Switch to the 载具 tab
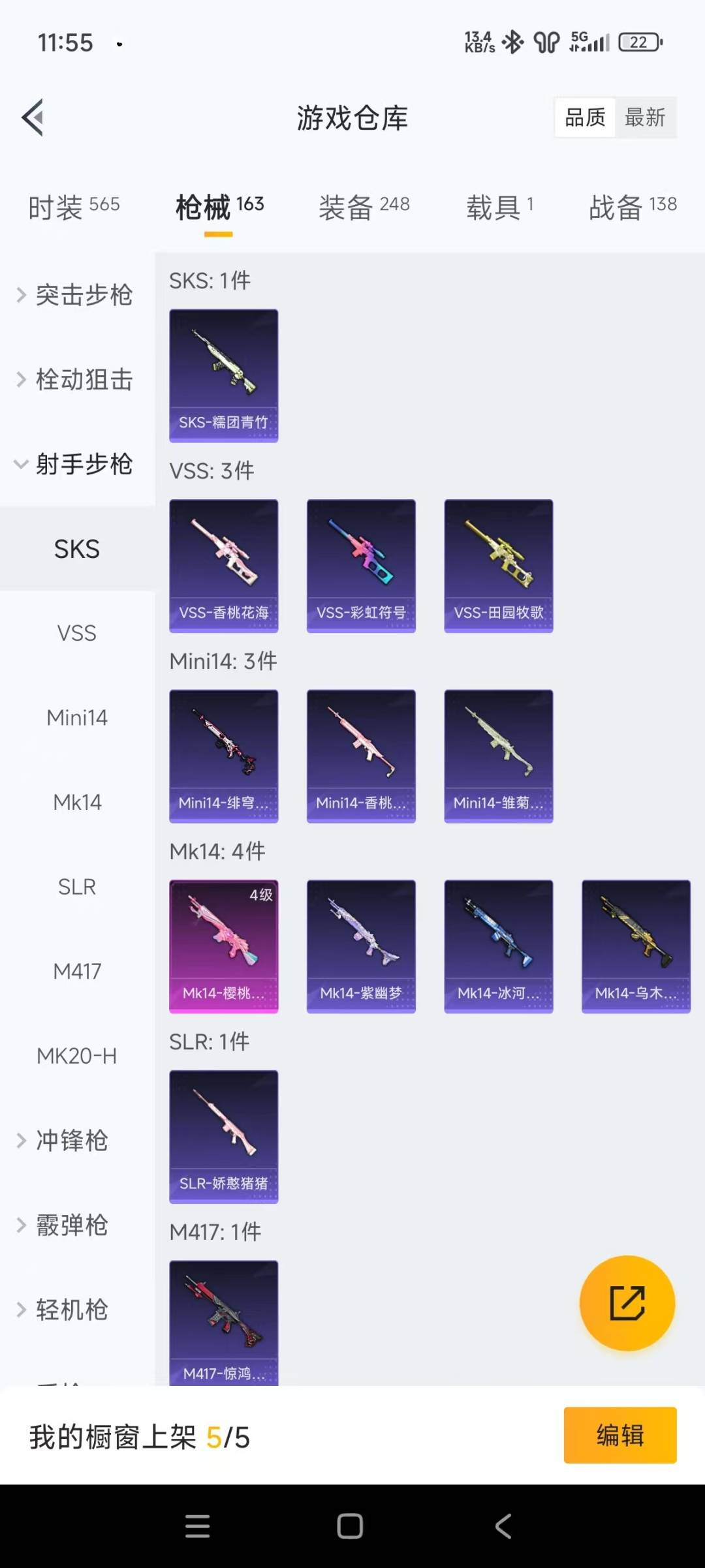This screenshot has width=705, height=1568. point(499,207)
